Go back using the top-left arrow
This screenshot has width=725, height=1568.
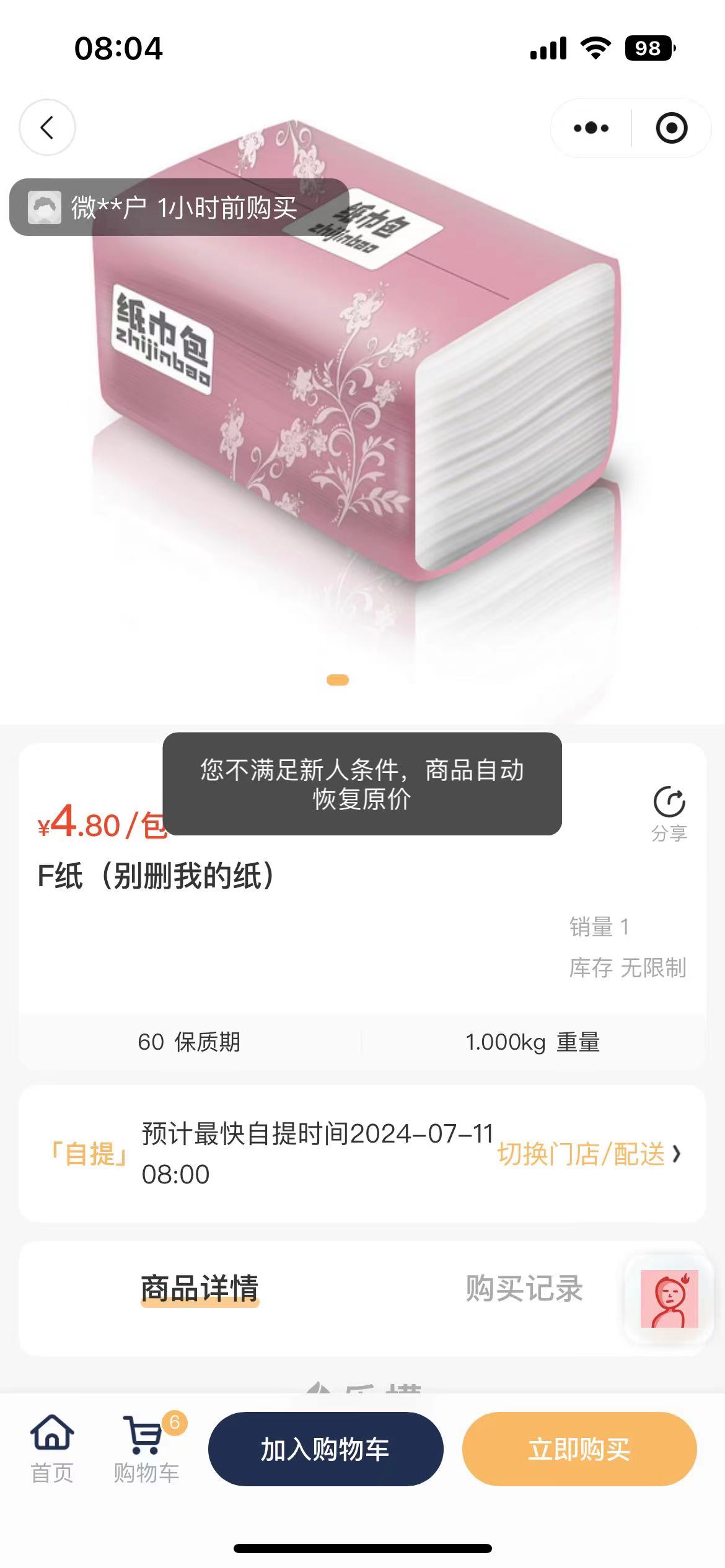[x=47, y=128]
